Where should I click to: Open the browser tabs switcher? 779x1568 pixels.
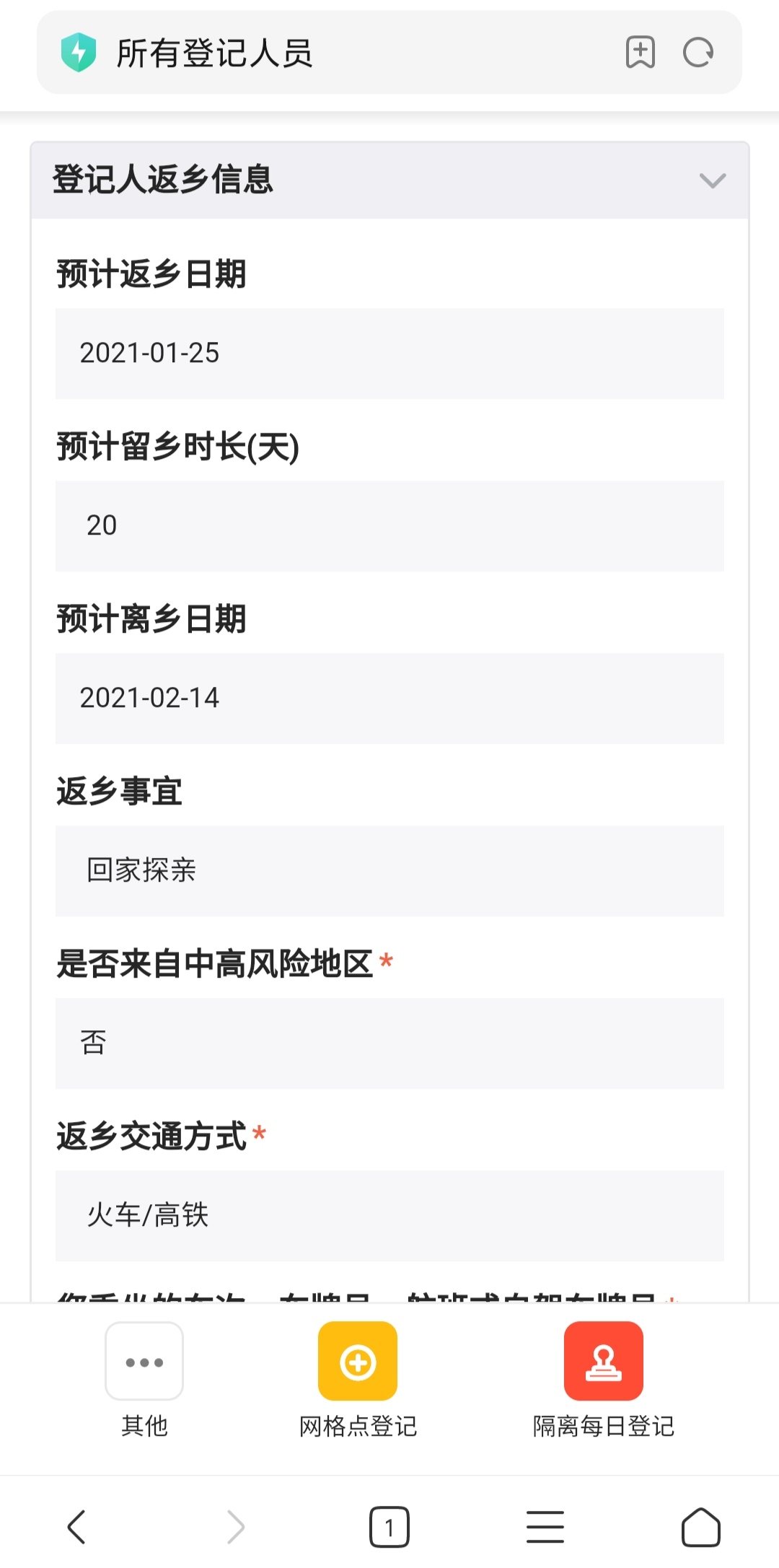pyautogui.click(x=389, y=1527)
